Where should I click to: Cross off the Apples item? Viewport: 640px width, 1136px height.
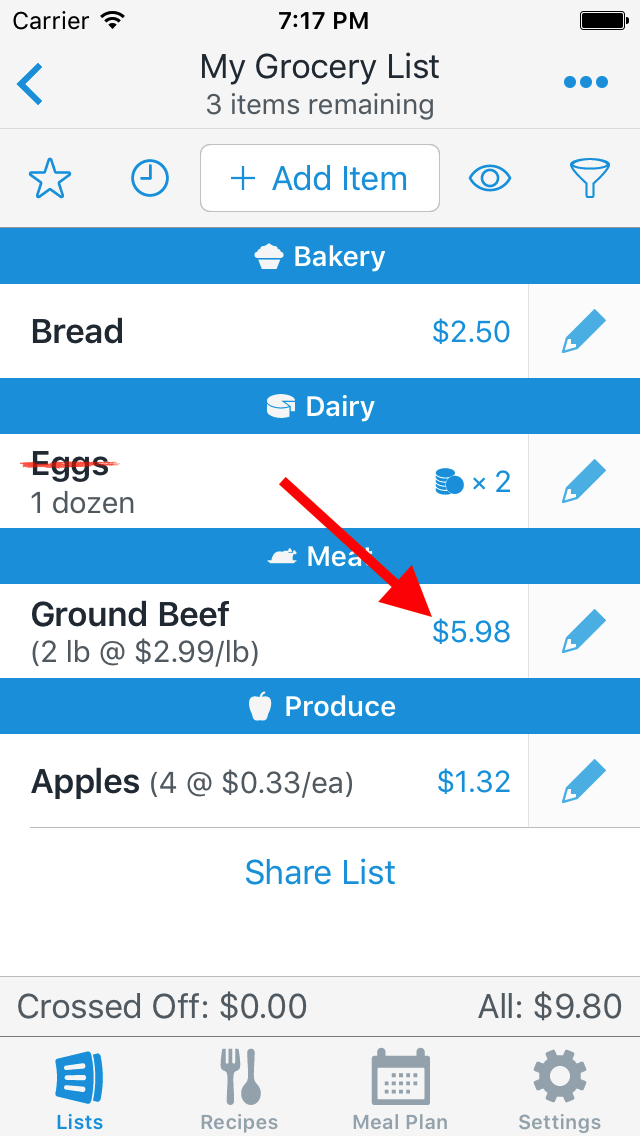pyautogui.click(x=264, y=781)
